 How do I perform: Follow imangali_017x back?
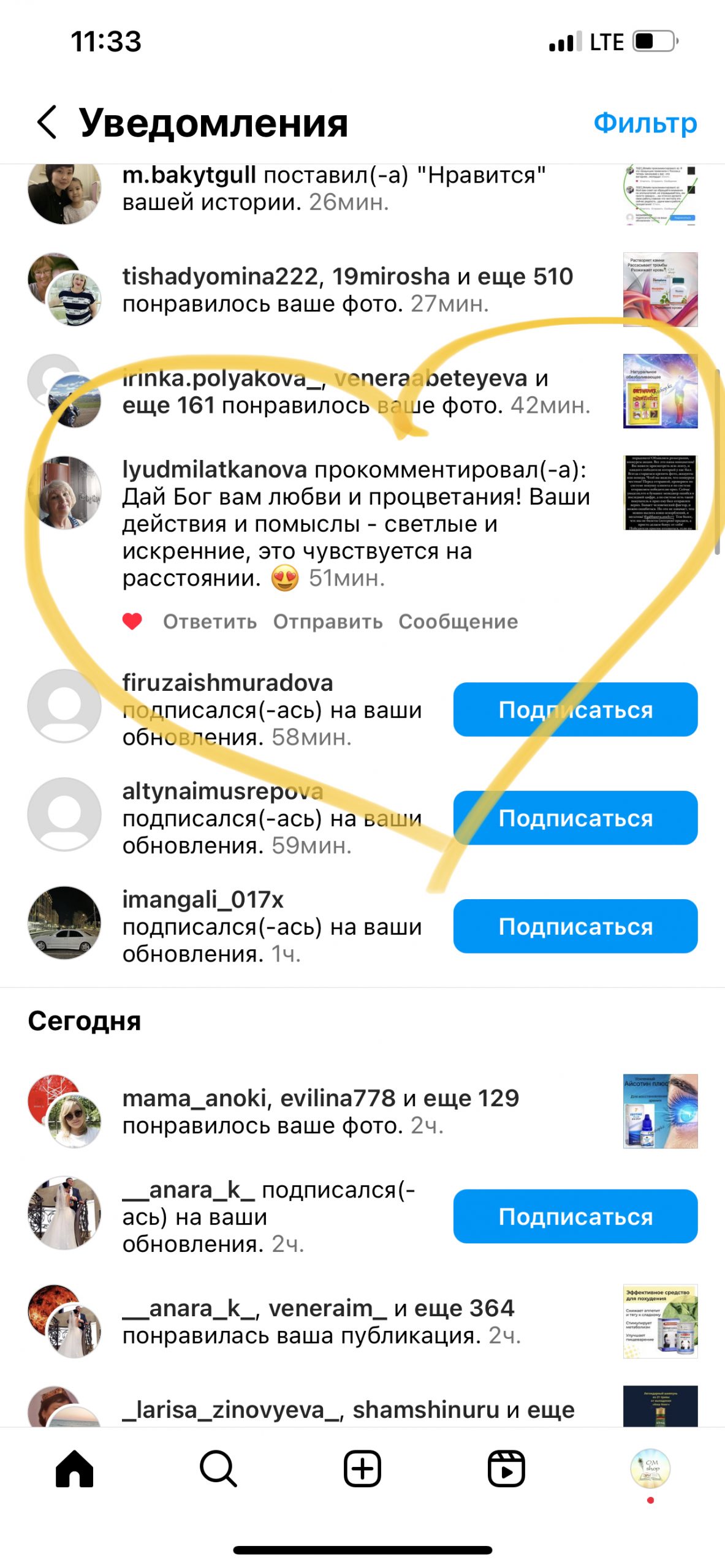[x=575, y=926]
